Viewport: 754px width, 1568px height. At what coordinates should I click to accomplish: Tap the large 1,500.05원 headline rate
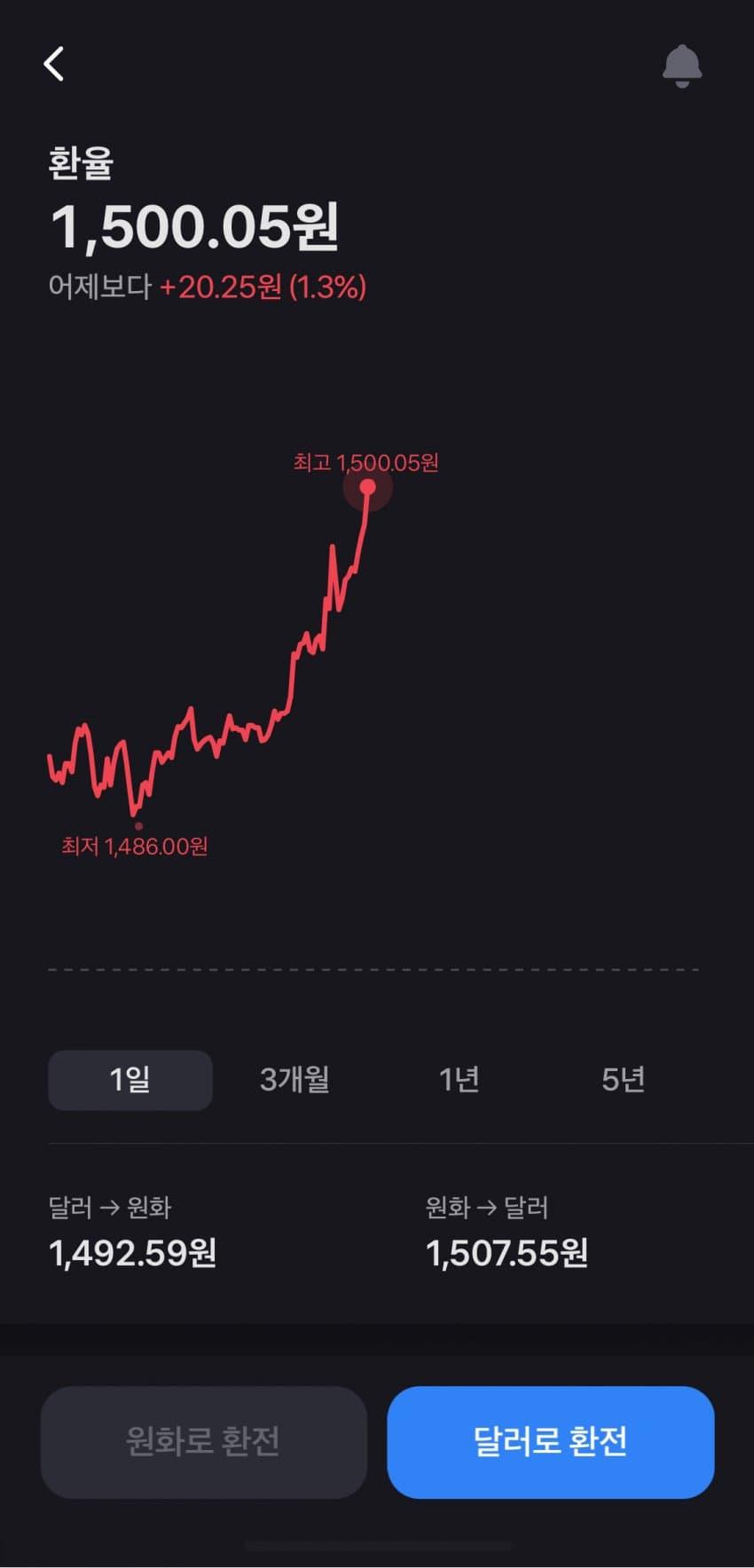197,229
